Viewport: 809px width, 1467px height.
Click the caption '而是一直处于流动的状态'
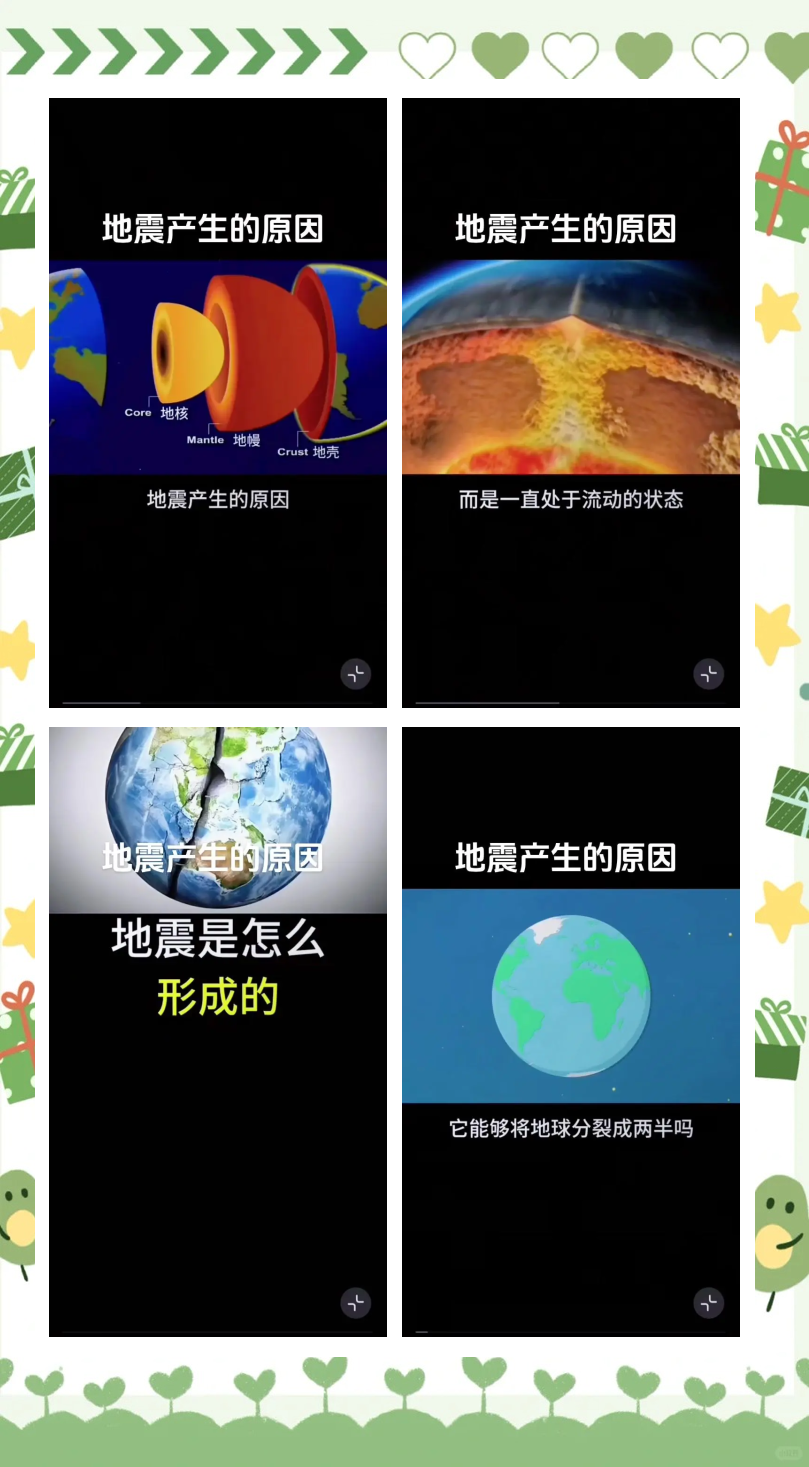570,499
